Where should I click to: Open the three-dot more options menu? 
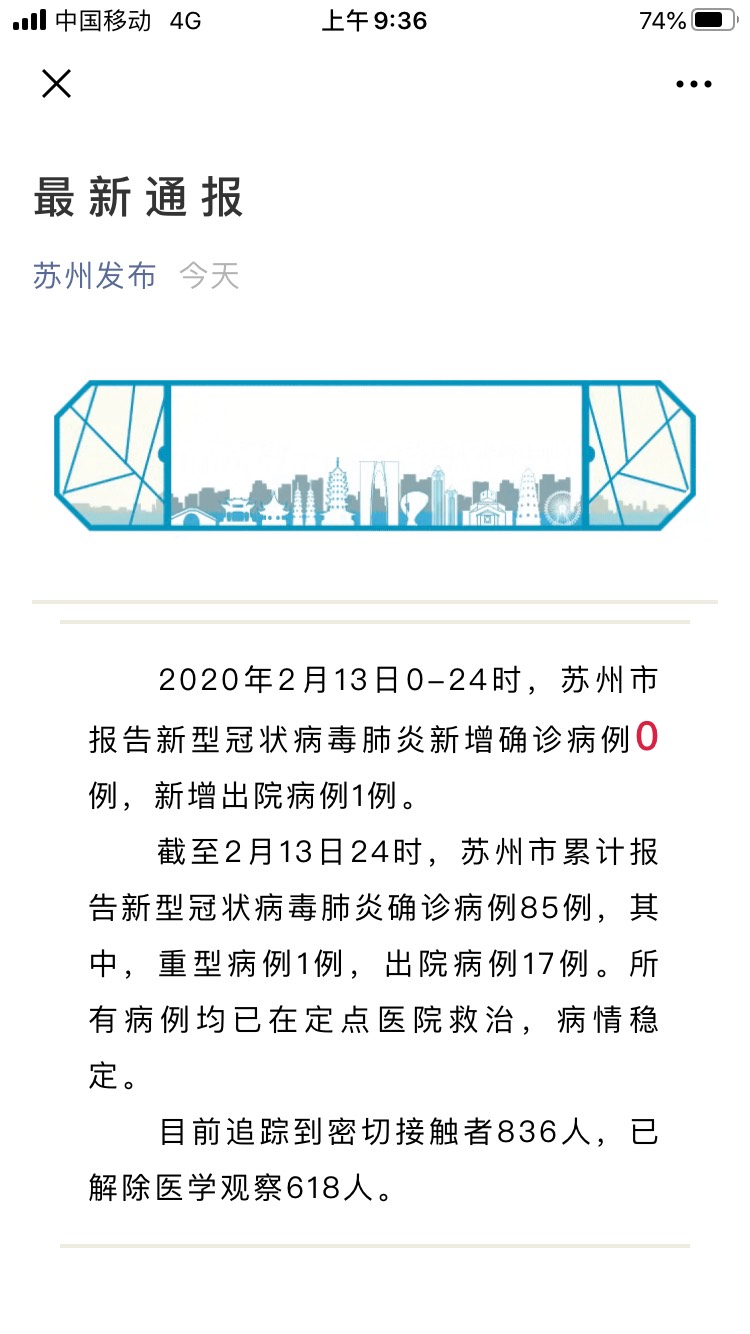point(693,85)
